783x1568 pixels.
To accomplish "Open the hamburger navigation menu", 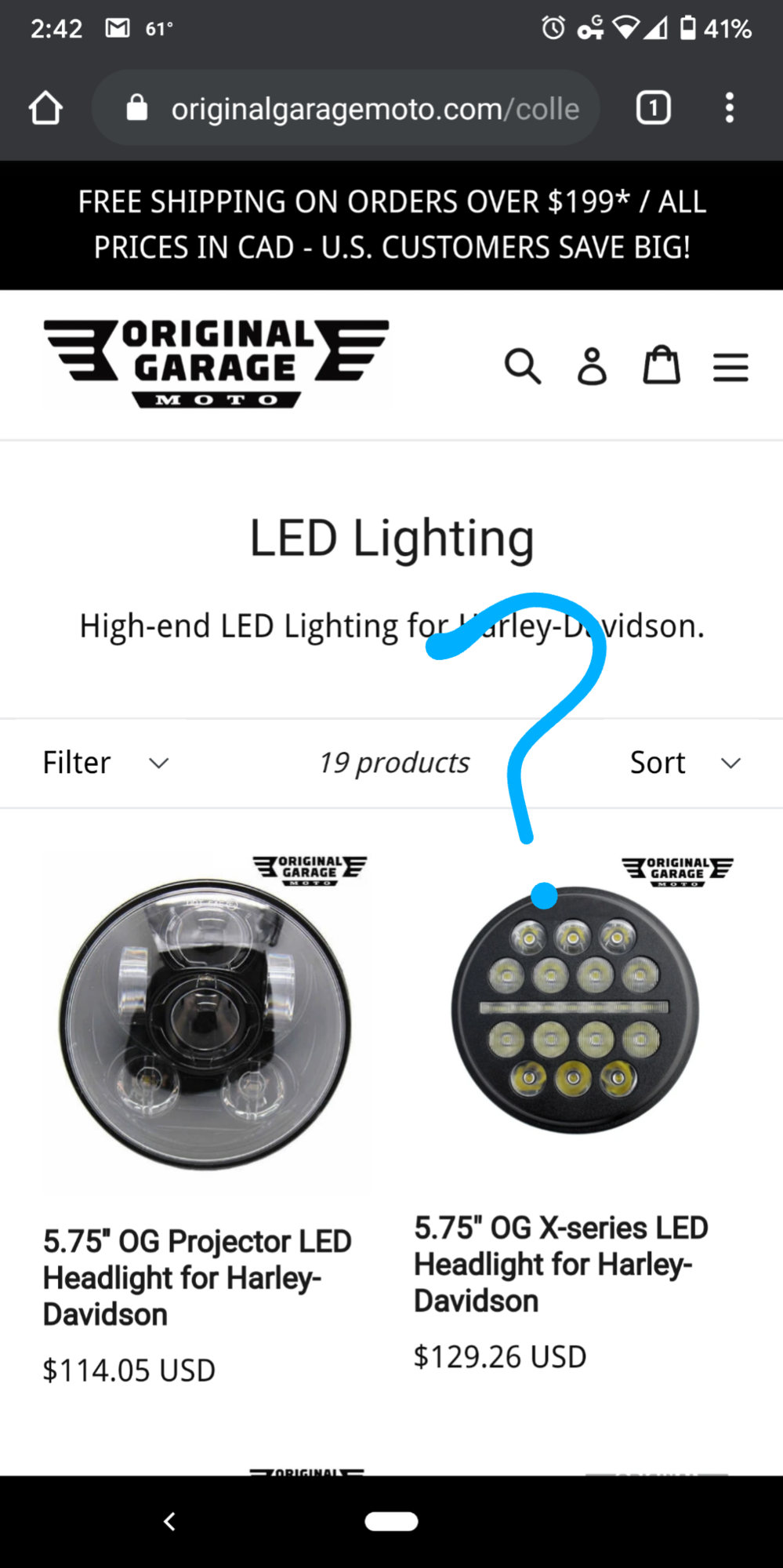I will (x=730, y=367).
